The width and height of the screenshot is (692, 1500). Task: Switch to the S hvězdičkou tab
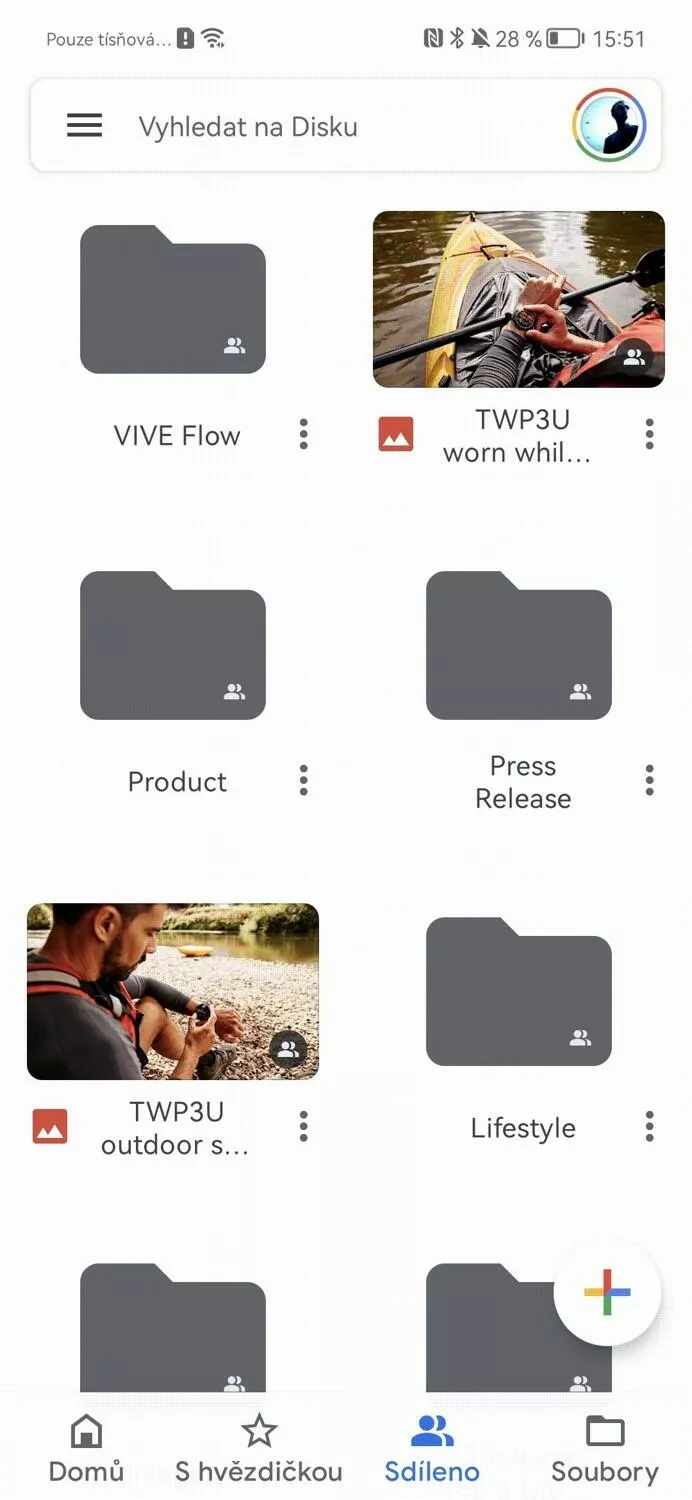[259, 1450]
